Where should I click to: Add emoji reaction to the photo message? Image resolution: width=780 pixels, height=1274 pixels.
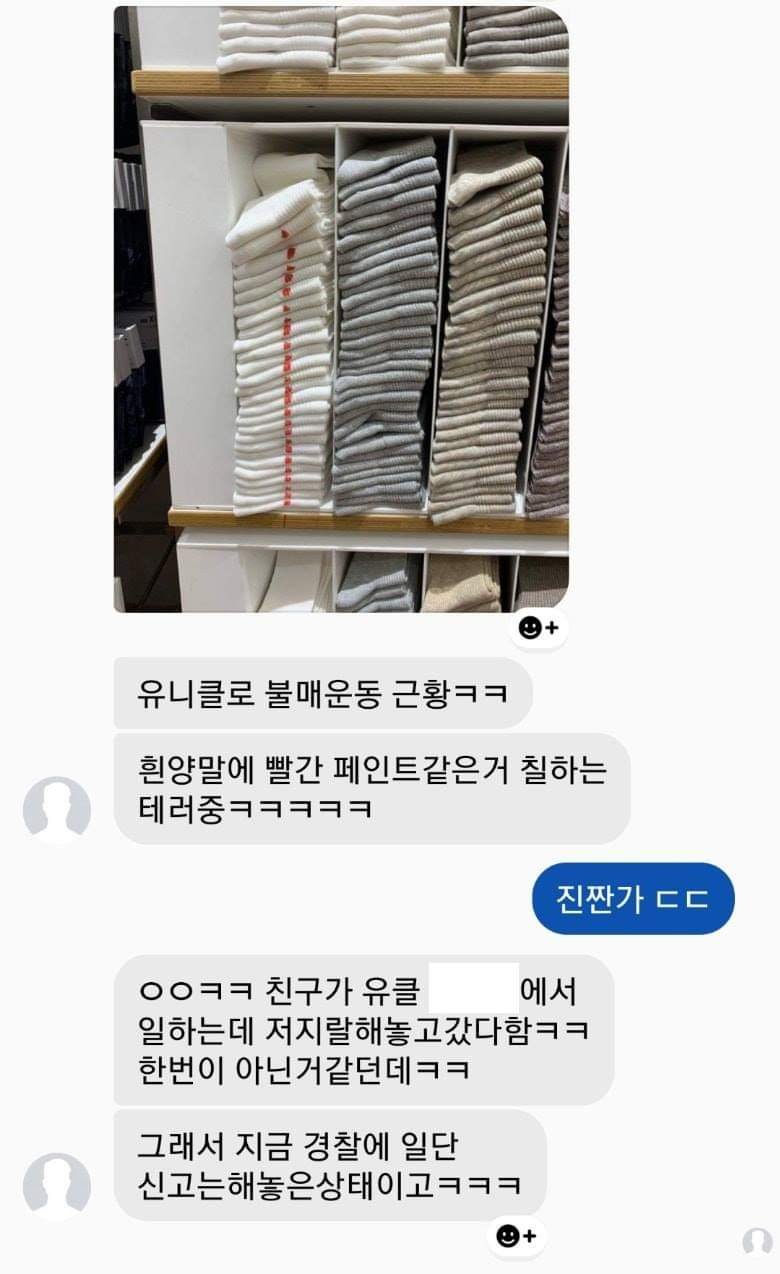point(539,628)
